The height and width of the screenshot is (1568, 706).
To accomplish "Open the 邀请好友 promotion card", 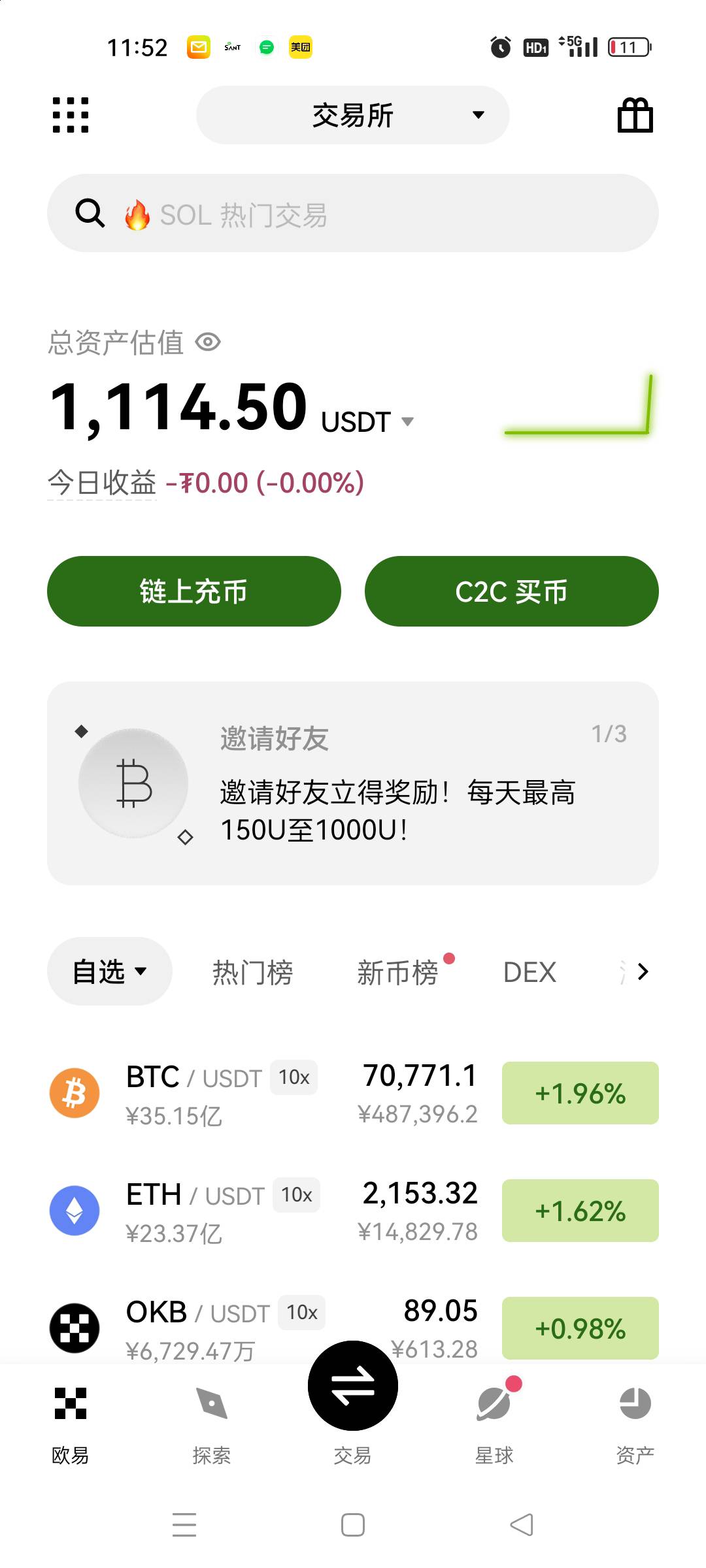I will pyautogui.click(x=353, y=783).
